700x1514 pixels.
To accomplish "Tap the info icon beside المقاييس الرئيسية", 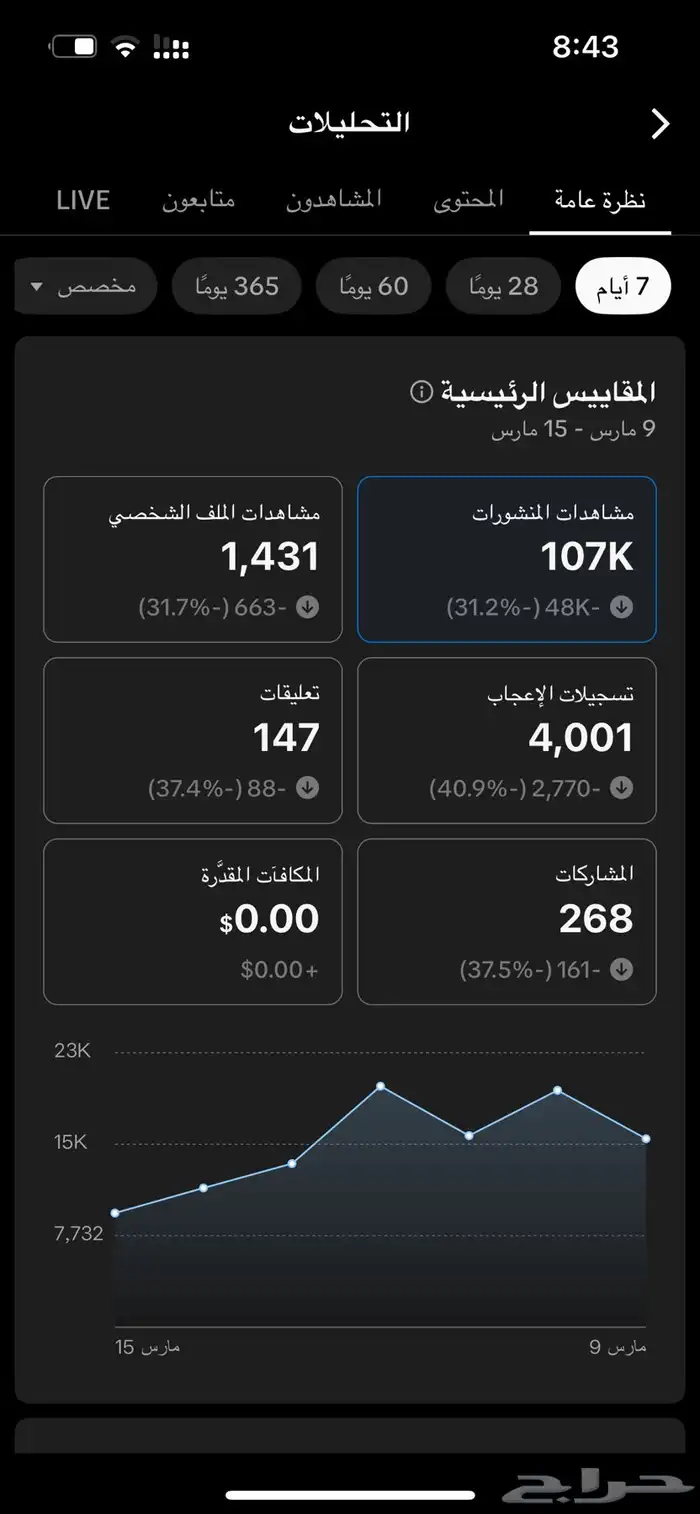I will click(421, 391).
